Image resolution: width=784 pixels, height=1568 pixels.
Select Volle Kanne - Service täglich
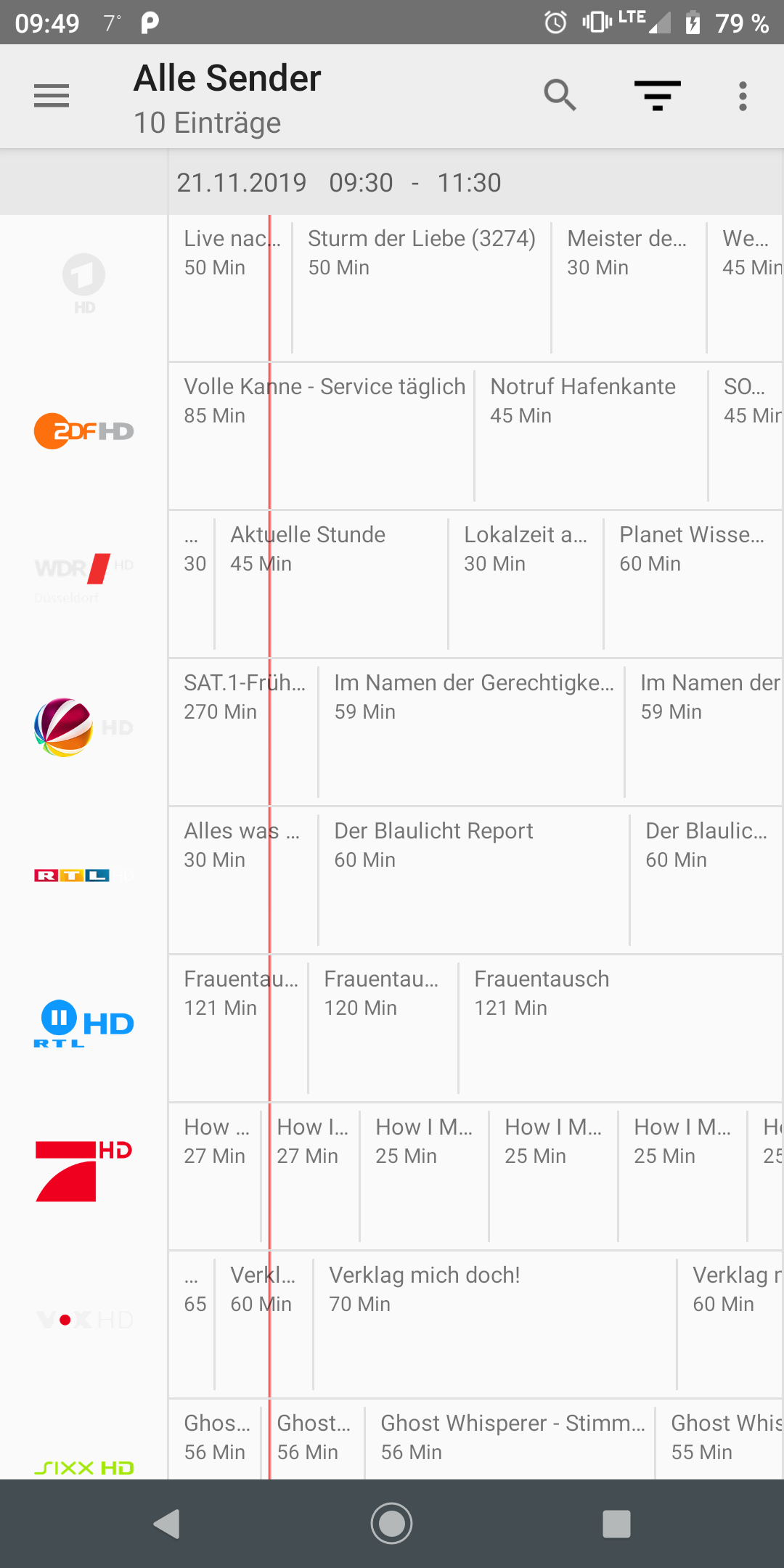(x=322, y=436)
